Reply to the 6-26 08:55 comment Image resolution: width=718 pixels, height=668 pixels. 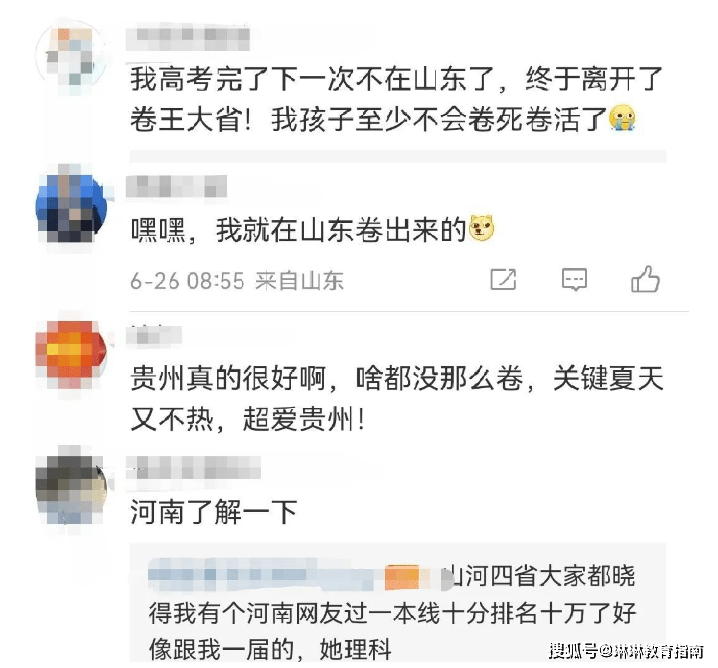tap(574, 280)
